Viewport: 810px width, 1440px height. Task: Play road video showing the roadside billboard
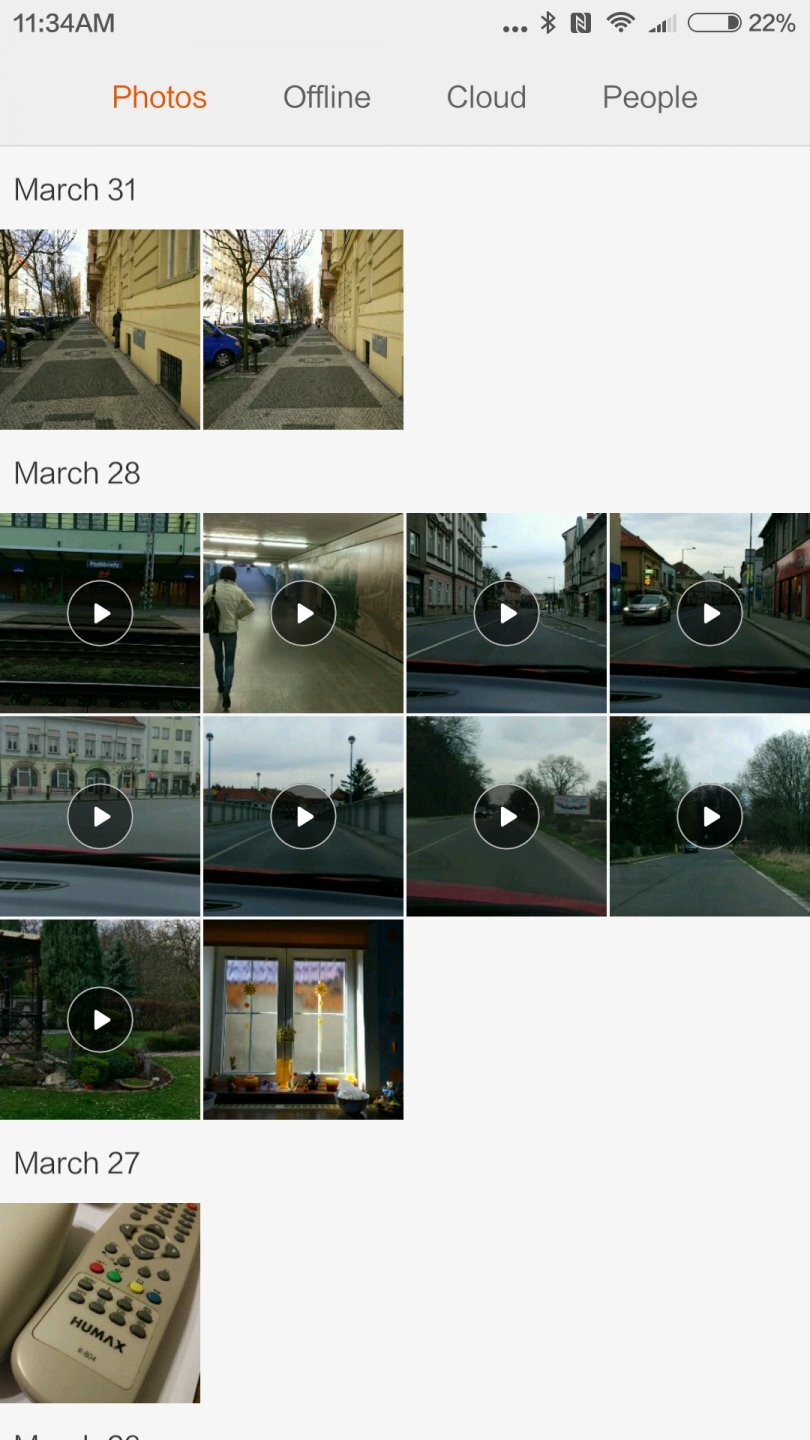506,816
